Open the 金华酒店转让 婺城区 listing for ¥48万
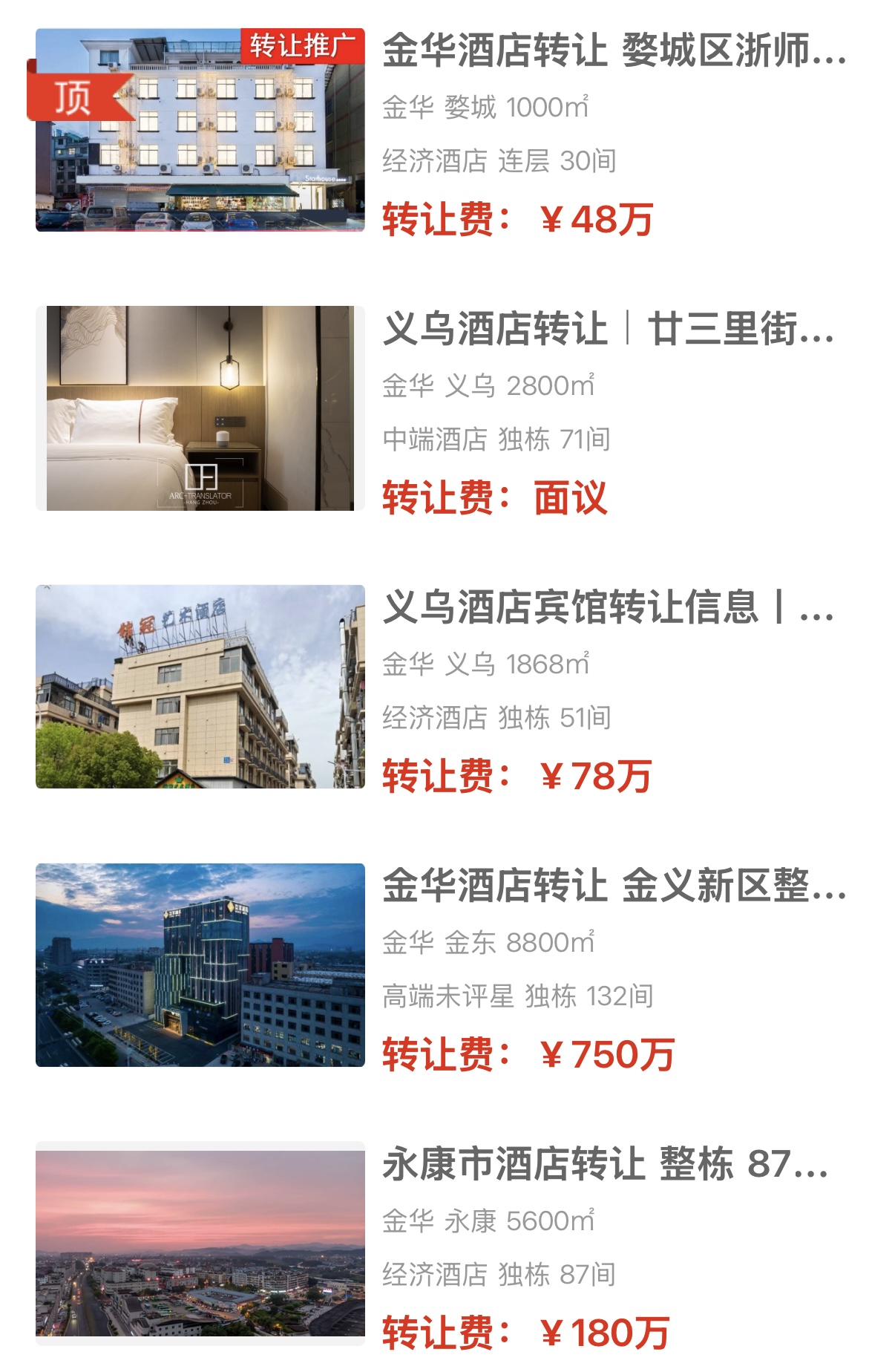 coord(613,51)
